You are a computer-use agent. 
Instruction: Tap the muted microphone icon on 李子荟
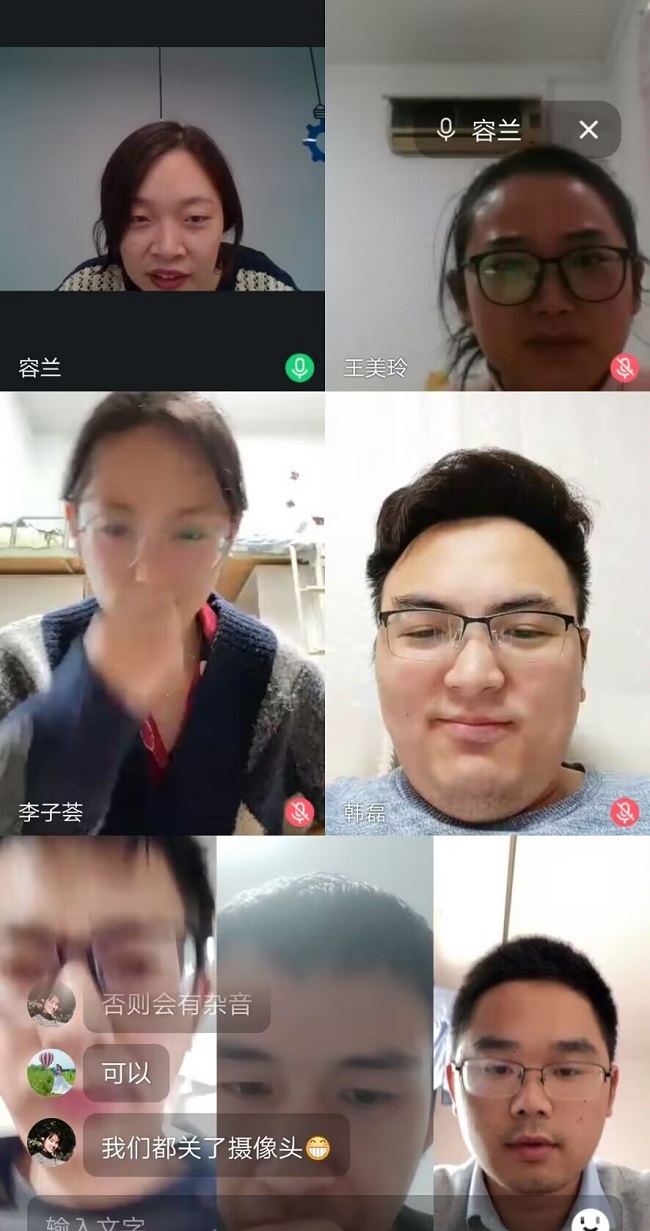click(x=299, y=811)
